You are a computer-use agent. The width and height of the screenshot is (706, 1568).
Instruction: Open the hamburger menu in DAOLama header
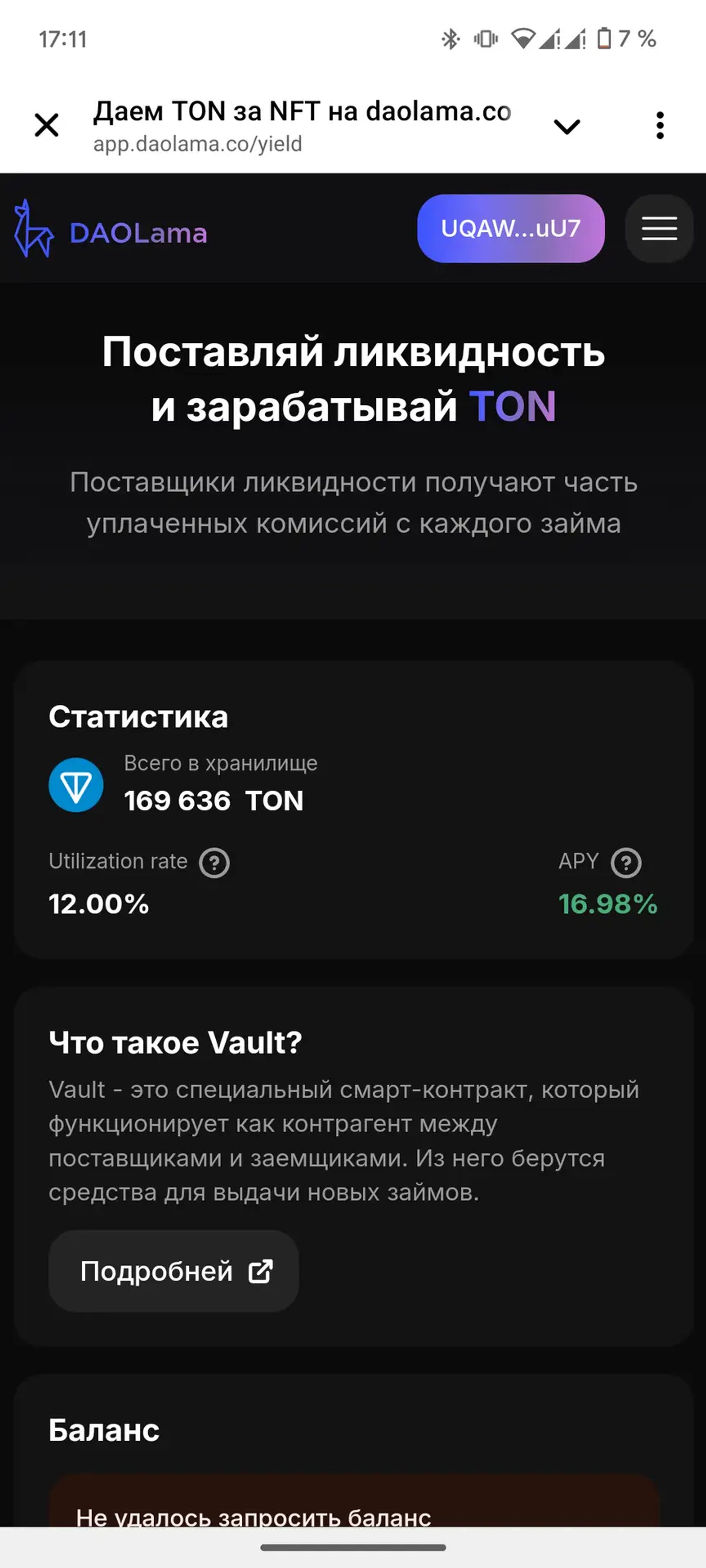click(x=658, y=228)
